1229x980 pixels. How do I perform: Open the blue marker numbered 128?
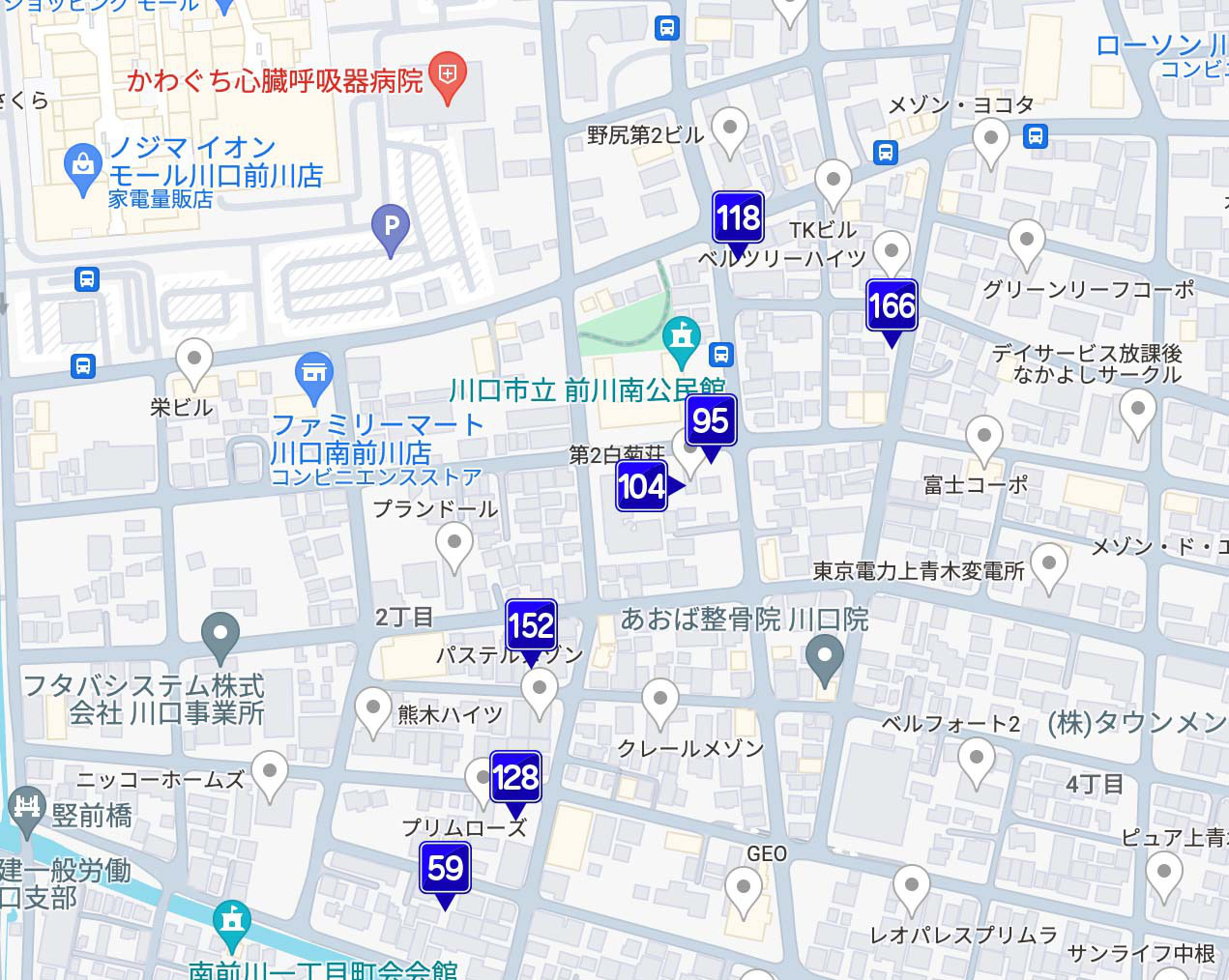[515, 777]
